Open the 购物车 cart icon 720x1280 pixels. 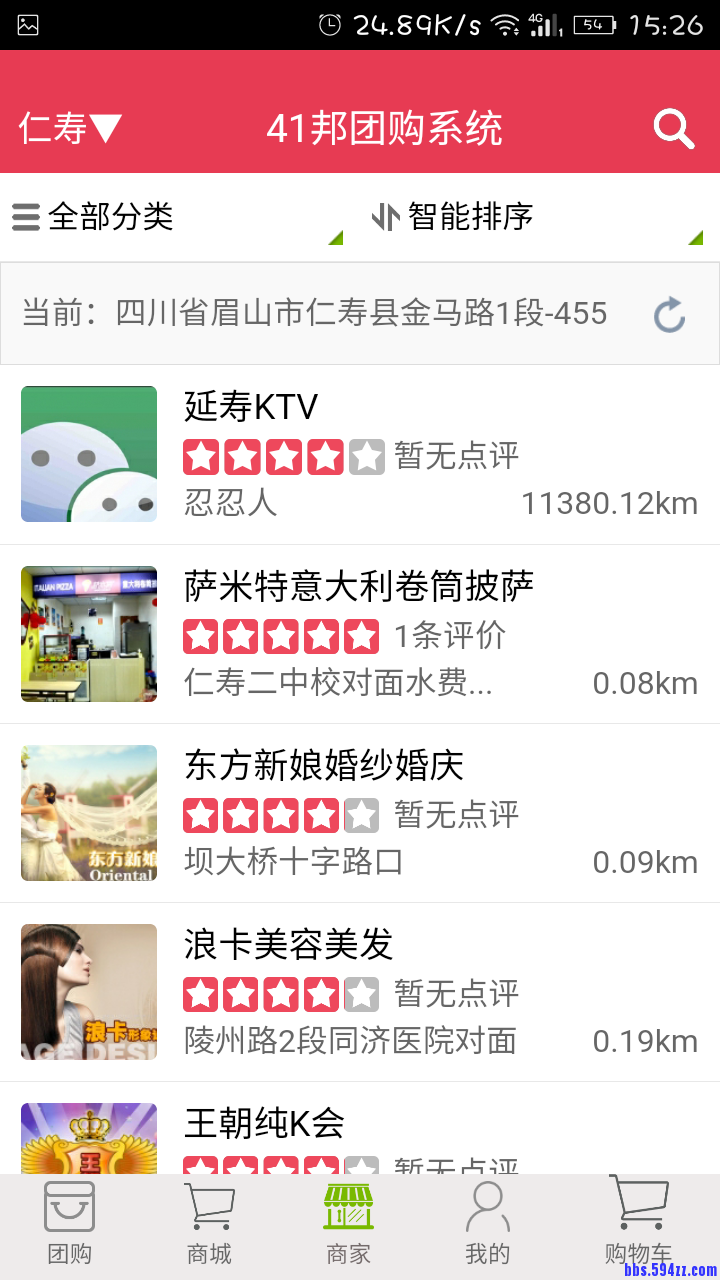[x=640, y=1207]
